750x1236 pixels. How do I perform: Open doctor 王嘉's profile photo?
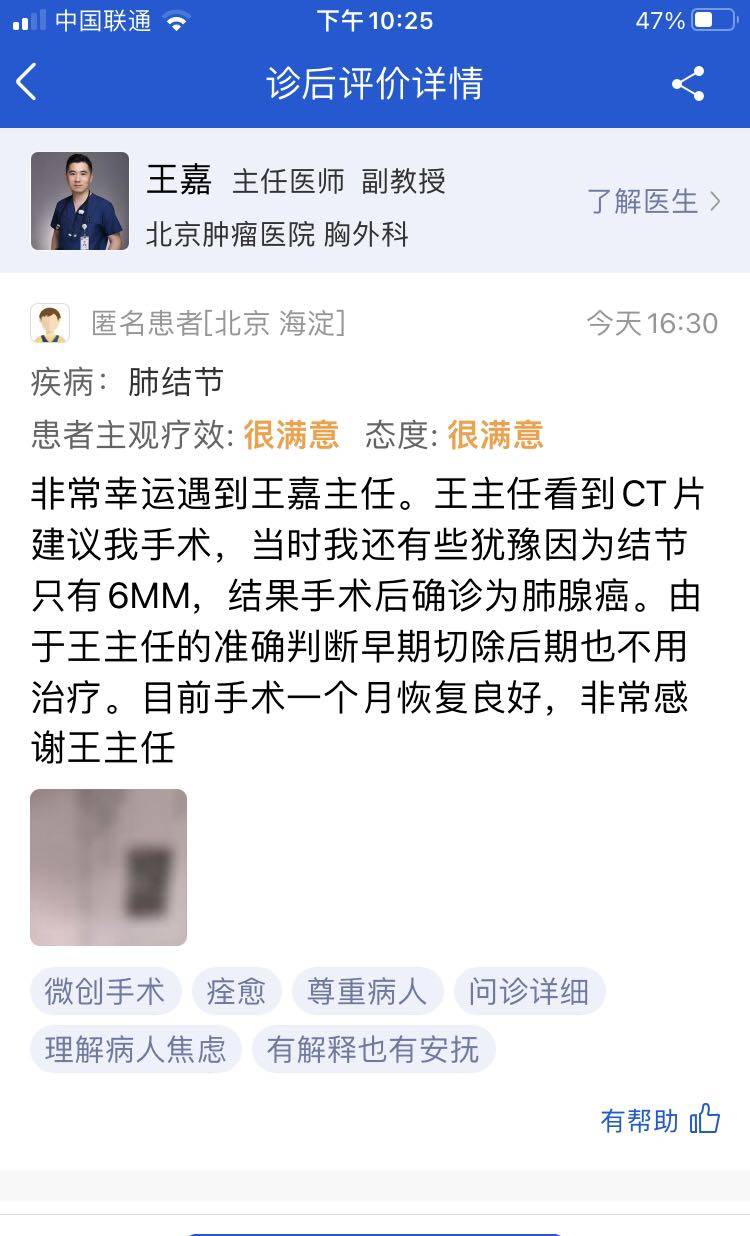pos(80,201)
